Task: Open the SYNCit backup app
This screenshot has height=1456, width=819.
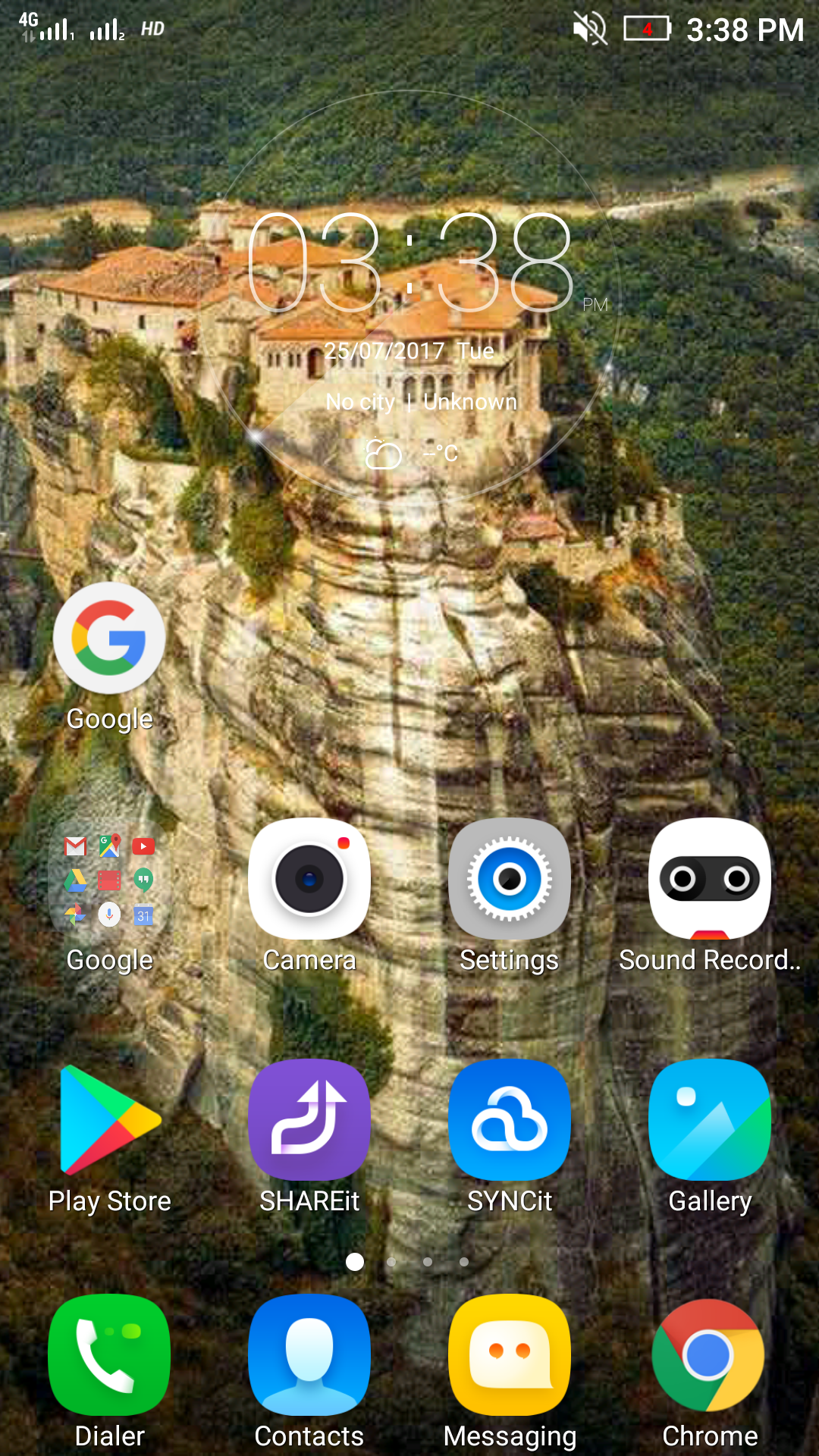Action: click(x=510, y=1120)
